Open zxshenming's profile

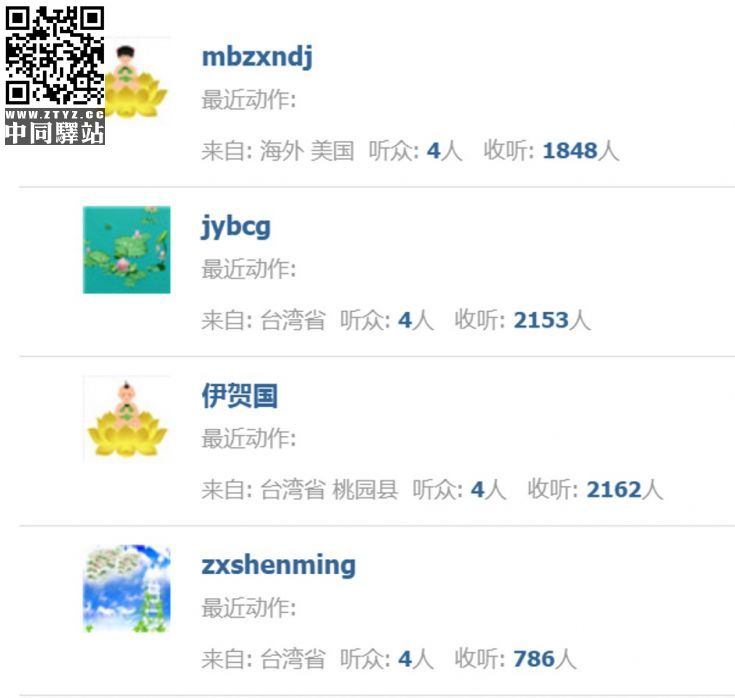point(278,565)
